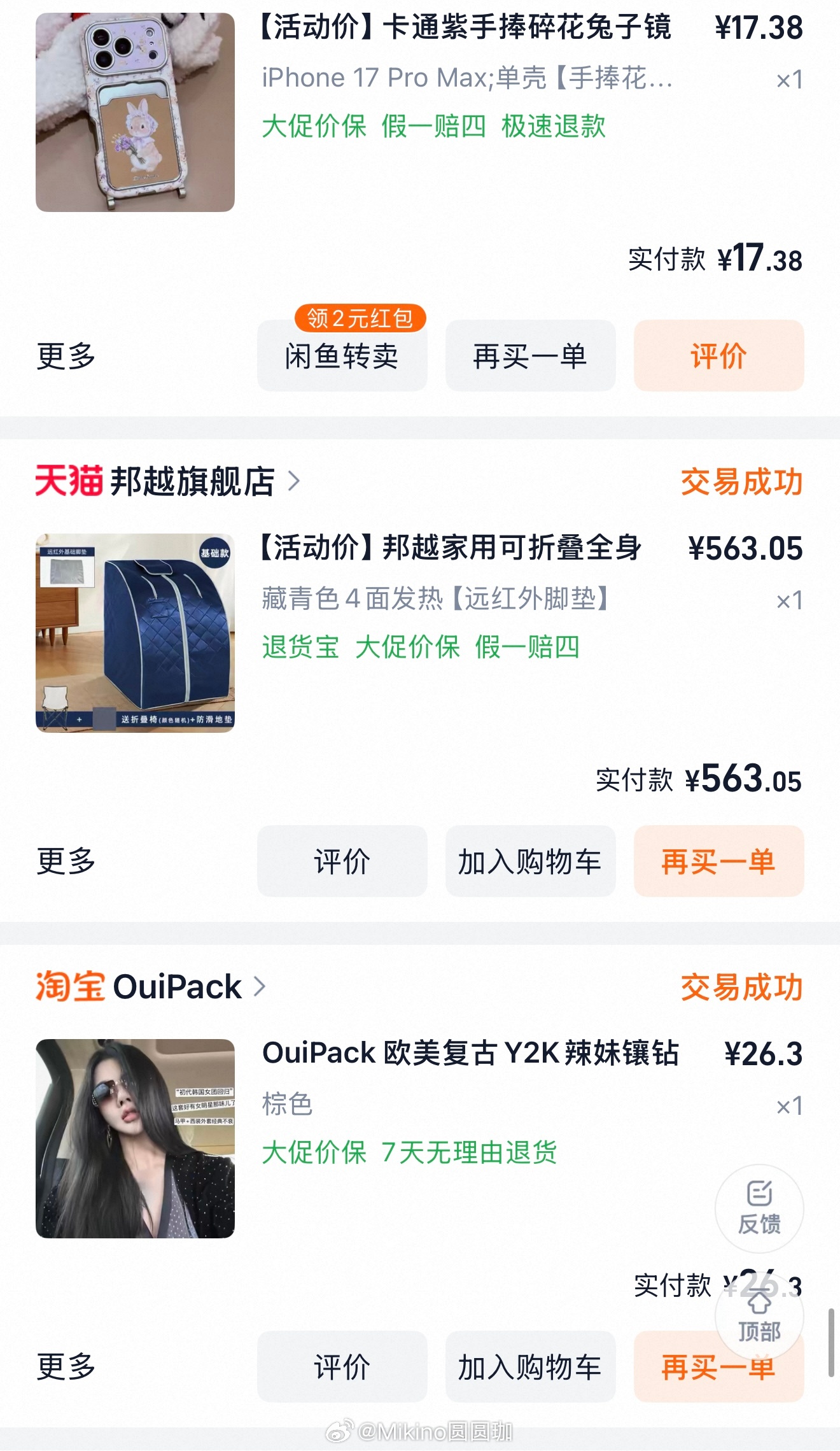Viewport: 840px width, 1451px height.
Task: Click 评价 to review the phone case
Action: coord(718,357)
